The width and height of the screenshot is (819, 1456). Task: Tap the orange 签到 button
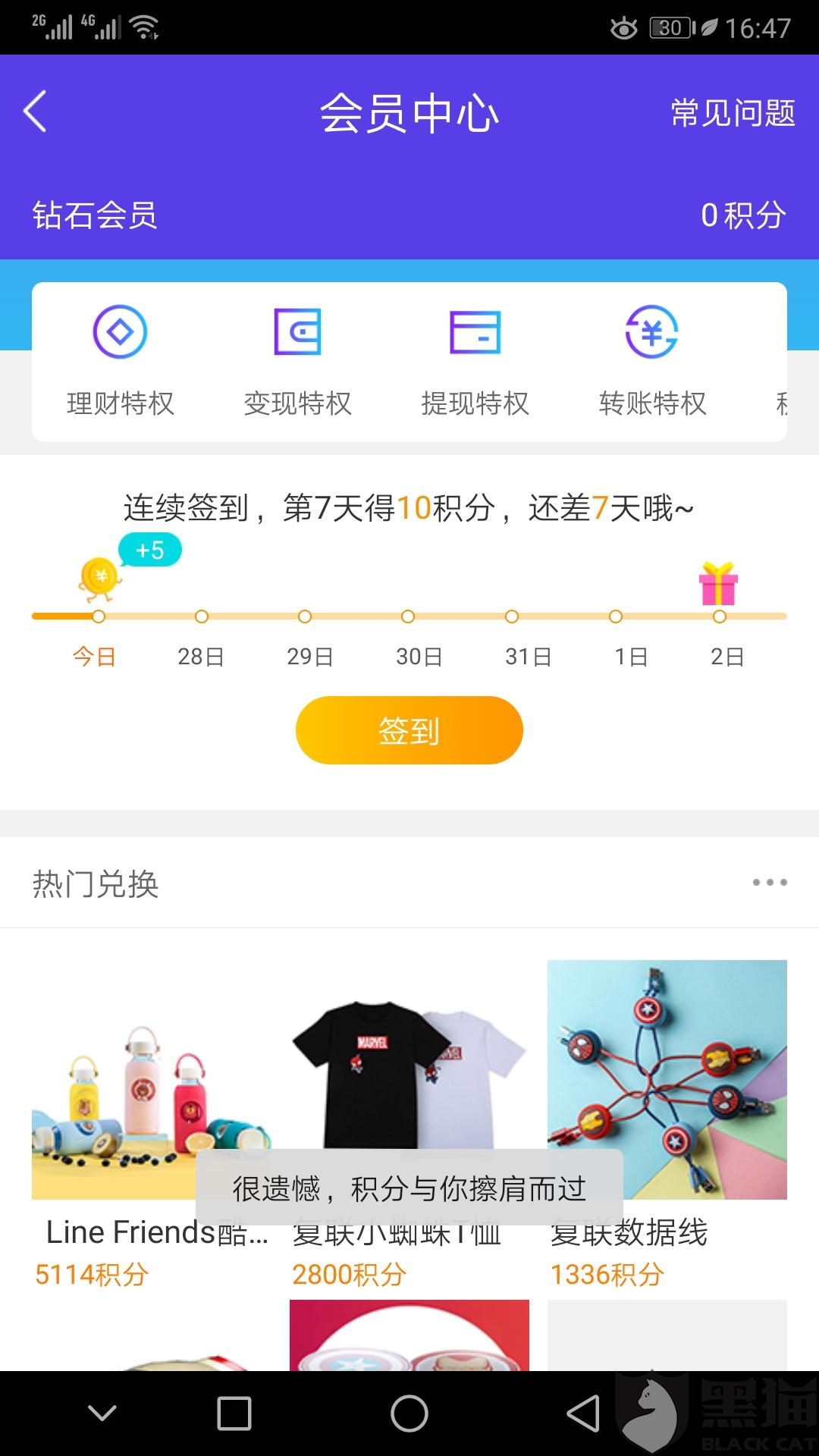click(409, 730)
